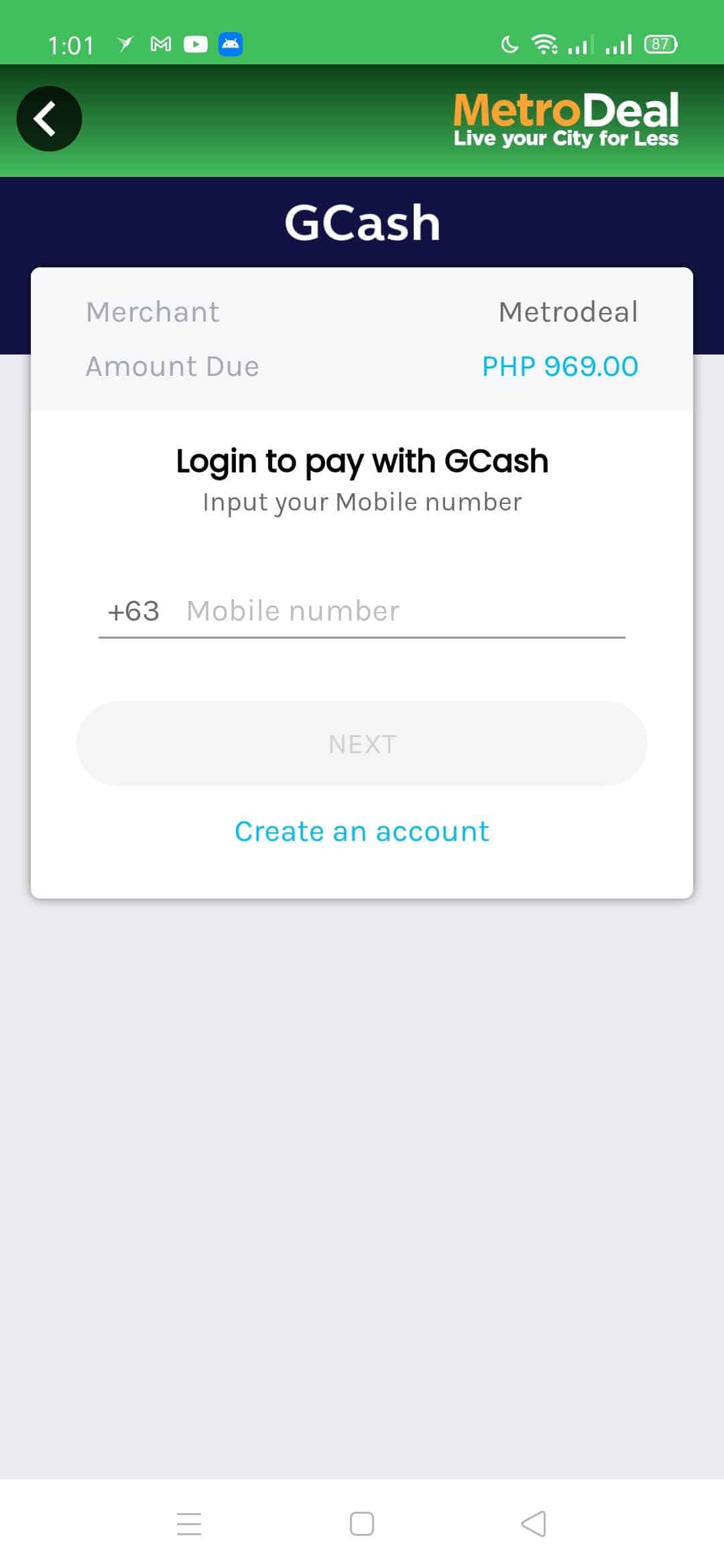Viewport: 724px width, 1568px height.
Task: Open the Gmail notification icon in status bar
Action: [160, 45]
